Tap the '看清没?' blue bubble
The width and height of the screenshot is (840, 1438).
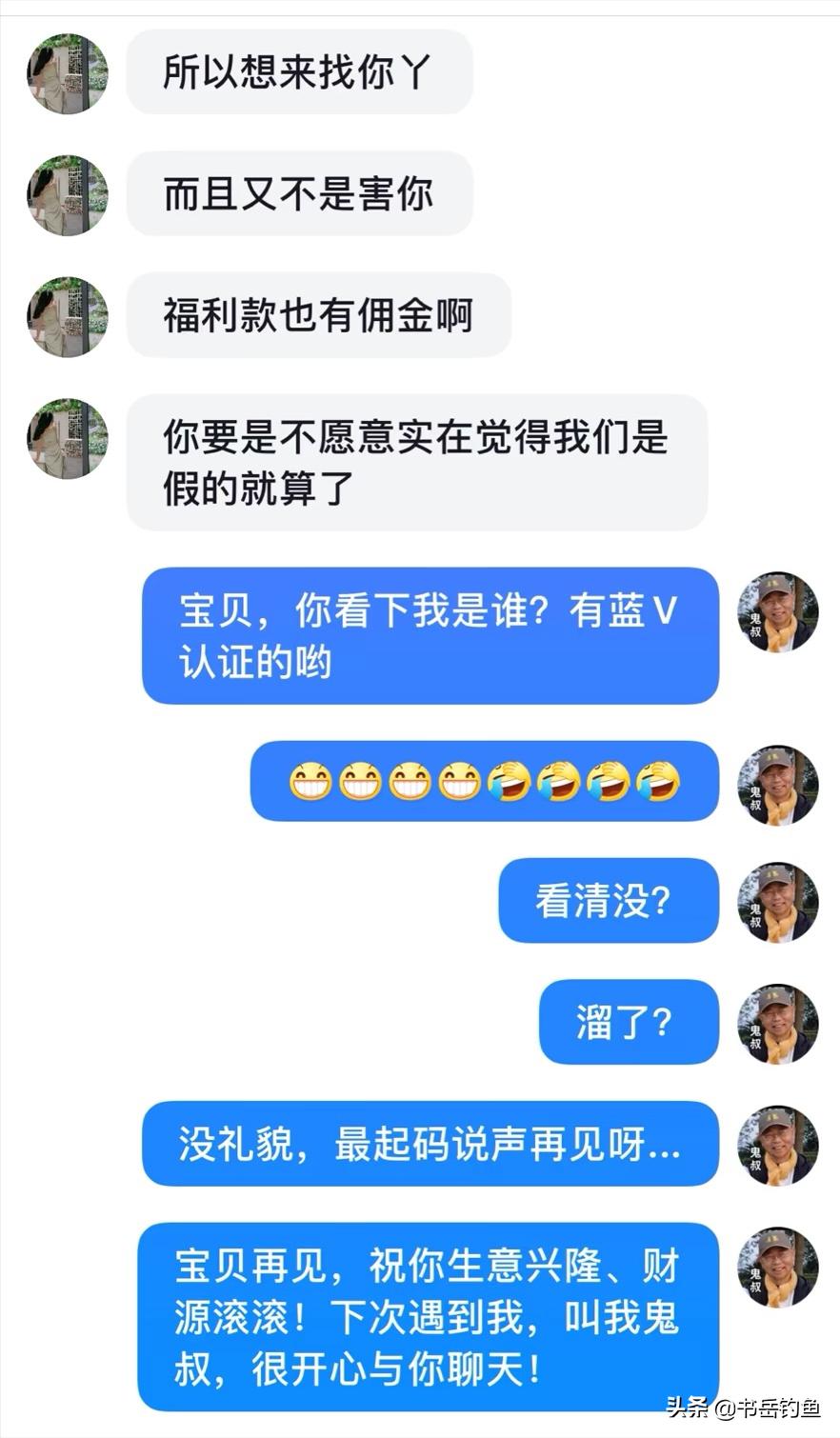point(607,900)
